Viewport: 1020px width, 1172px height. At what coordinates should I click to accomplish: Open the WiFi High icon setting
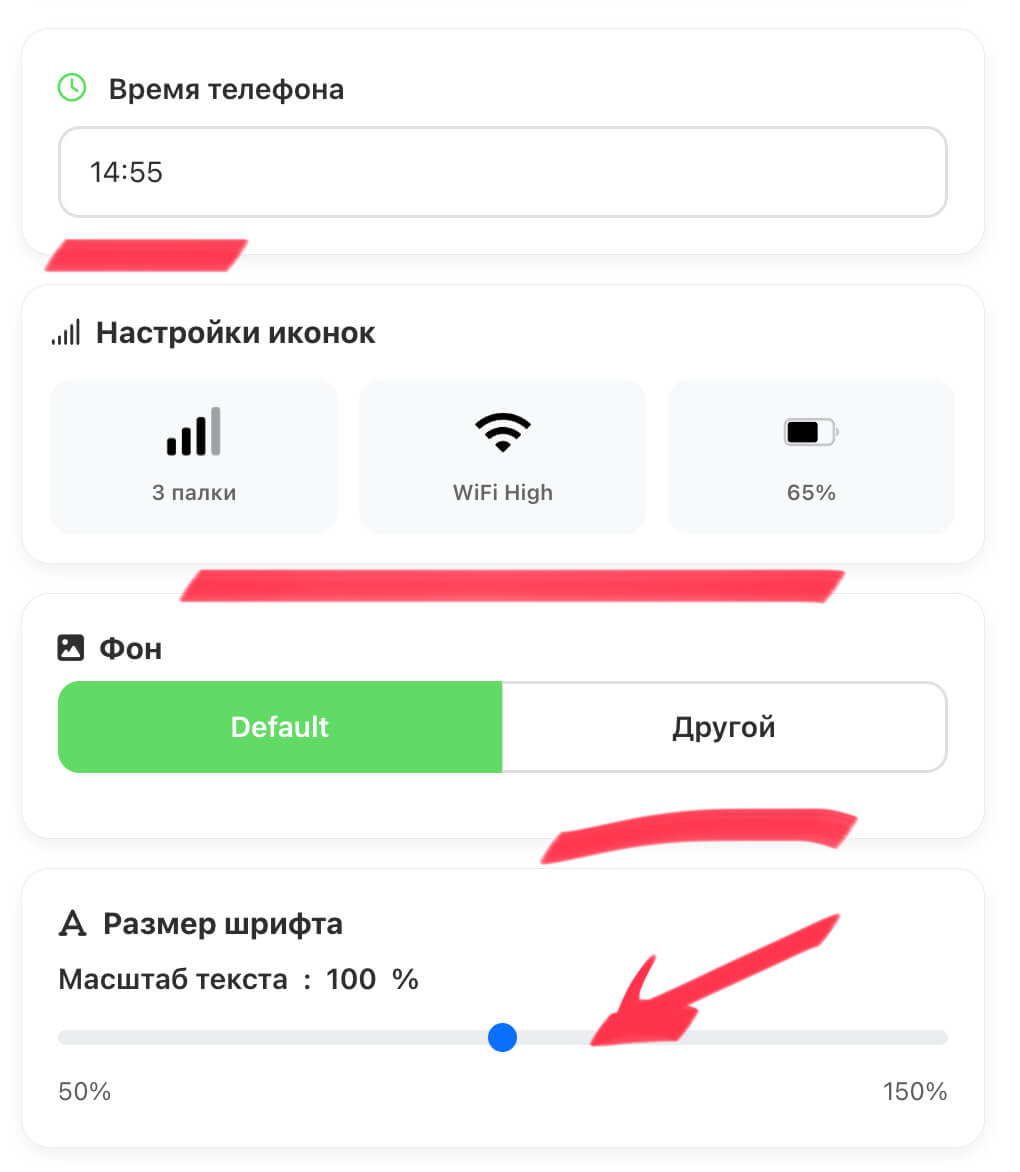pos(502,456)
